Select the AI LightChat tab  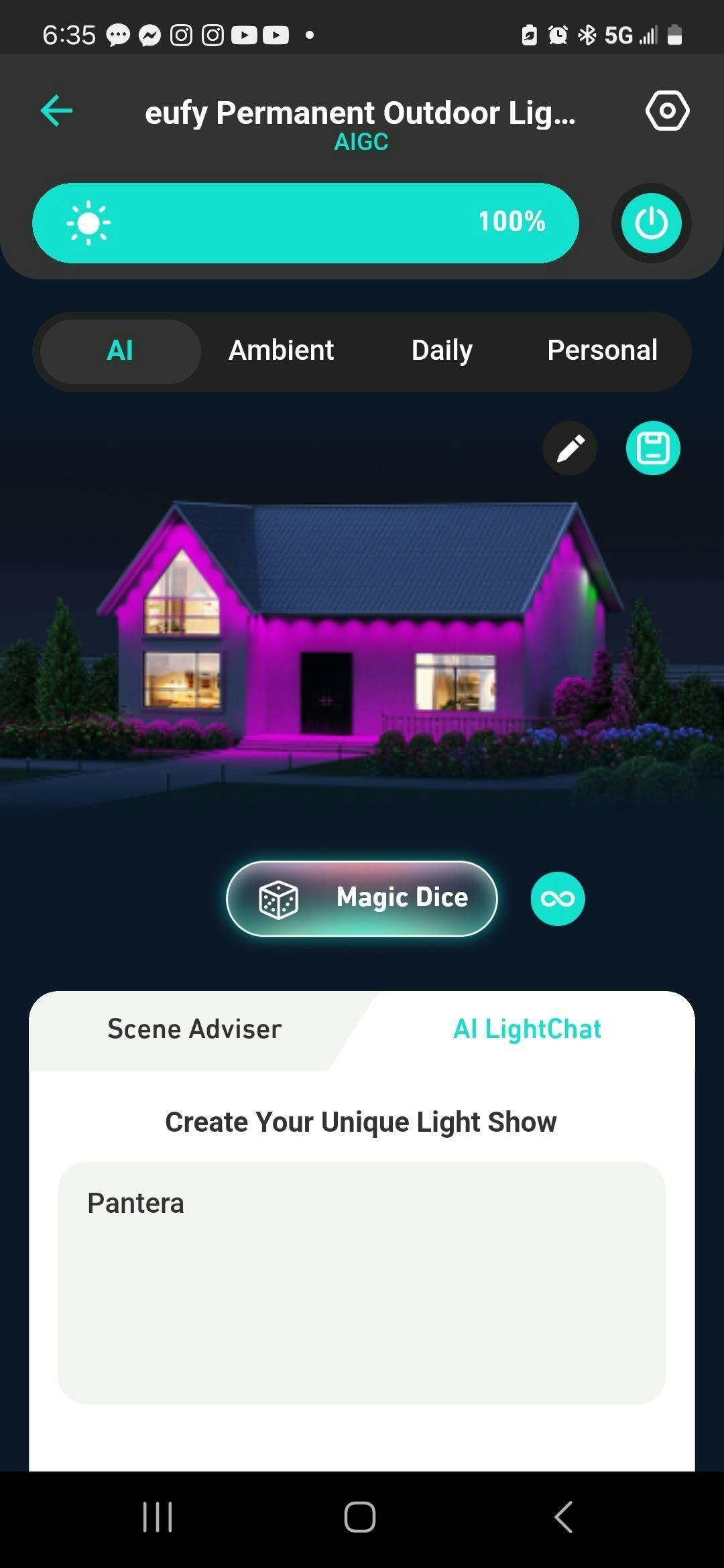coord(527,1029)
